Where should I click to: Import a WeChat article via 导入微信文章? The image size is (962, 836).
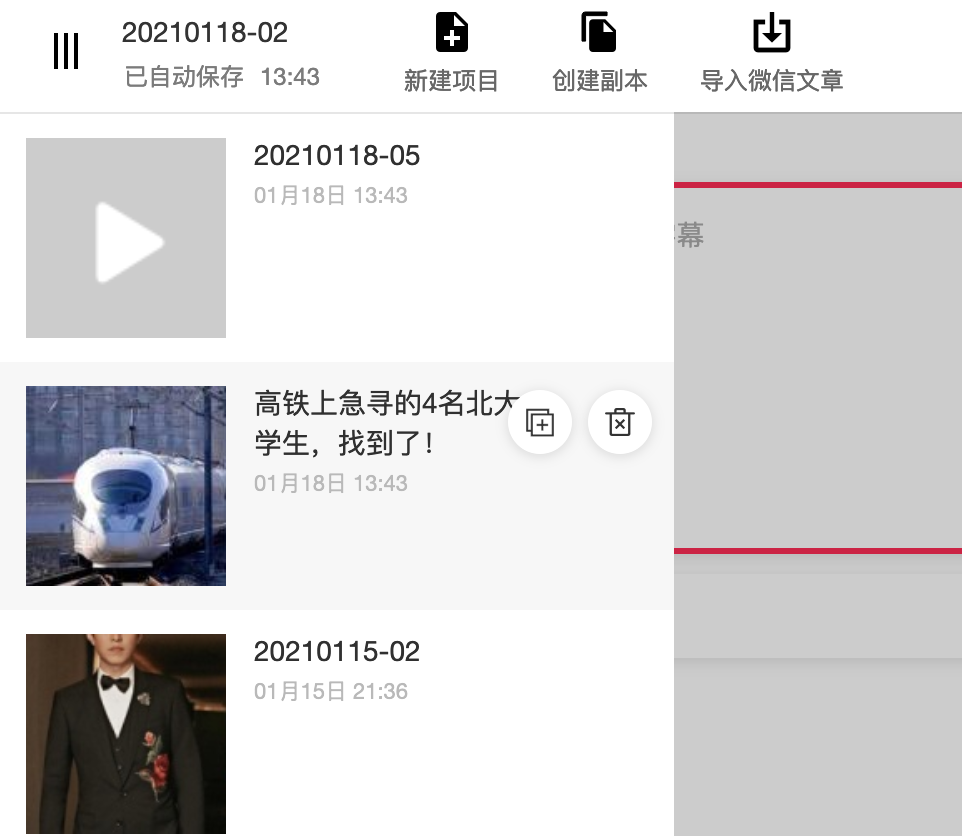pos(771,53)
